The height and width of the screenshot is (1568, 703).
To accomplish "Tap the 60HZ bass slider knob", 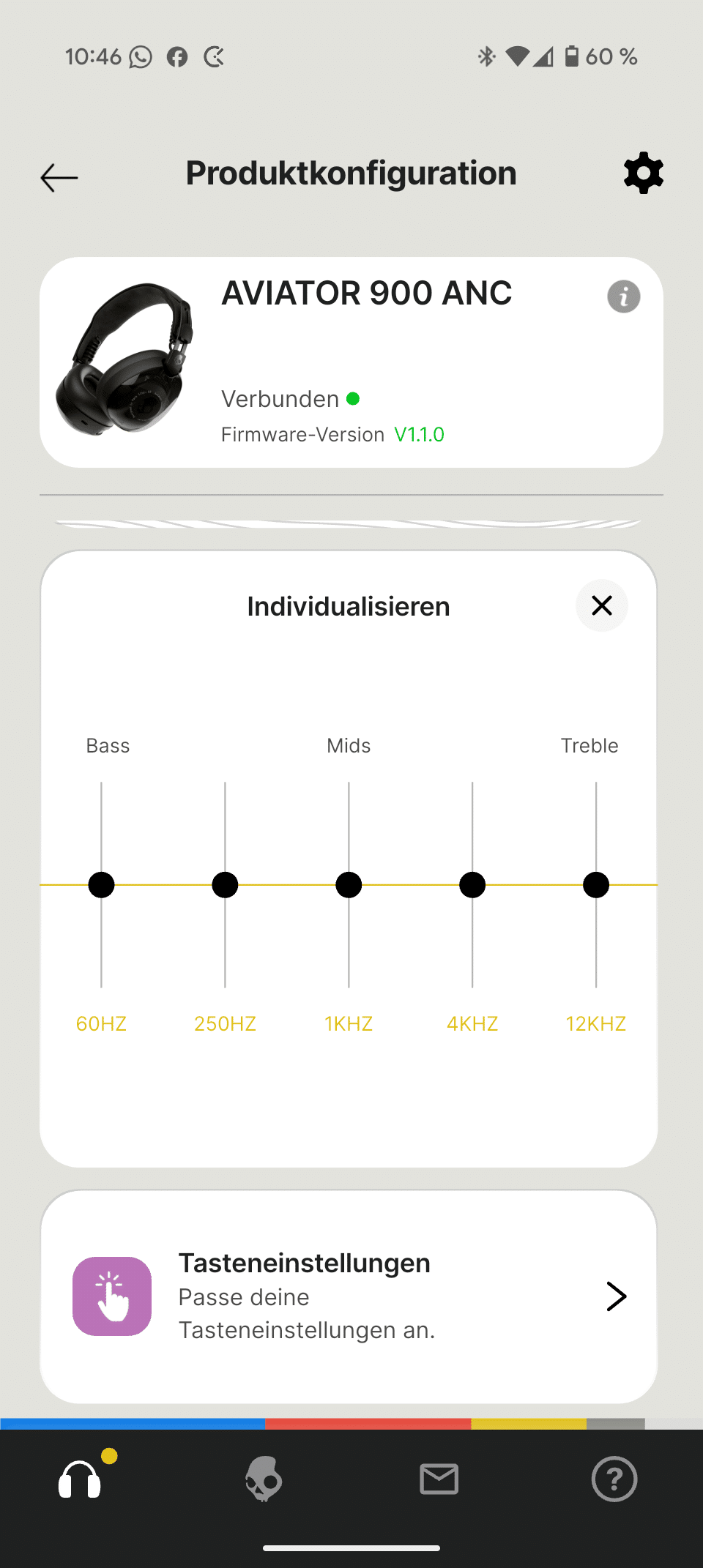I will click(101, 885).
